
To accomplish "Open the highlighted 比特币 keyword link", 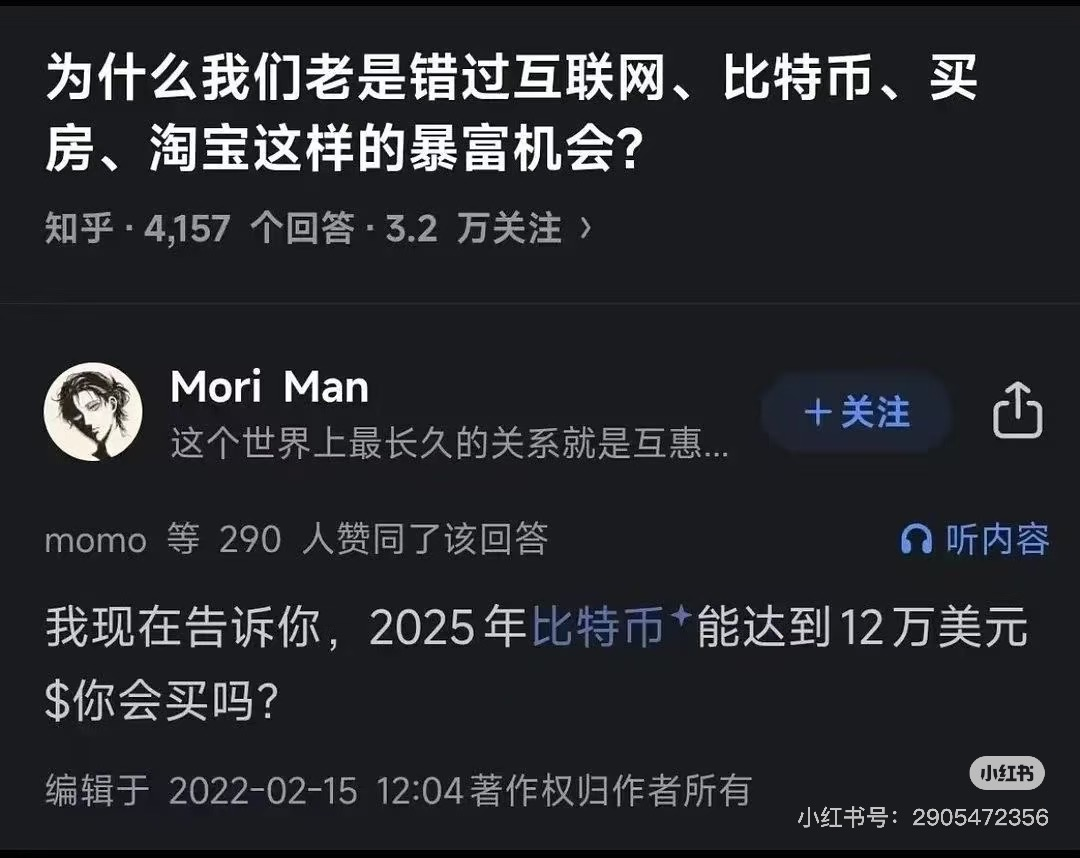I will click(x=599, y=628).
